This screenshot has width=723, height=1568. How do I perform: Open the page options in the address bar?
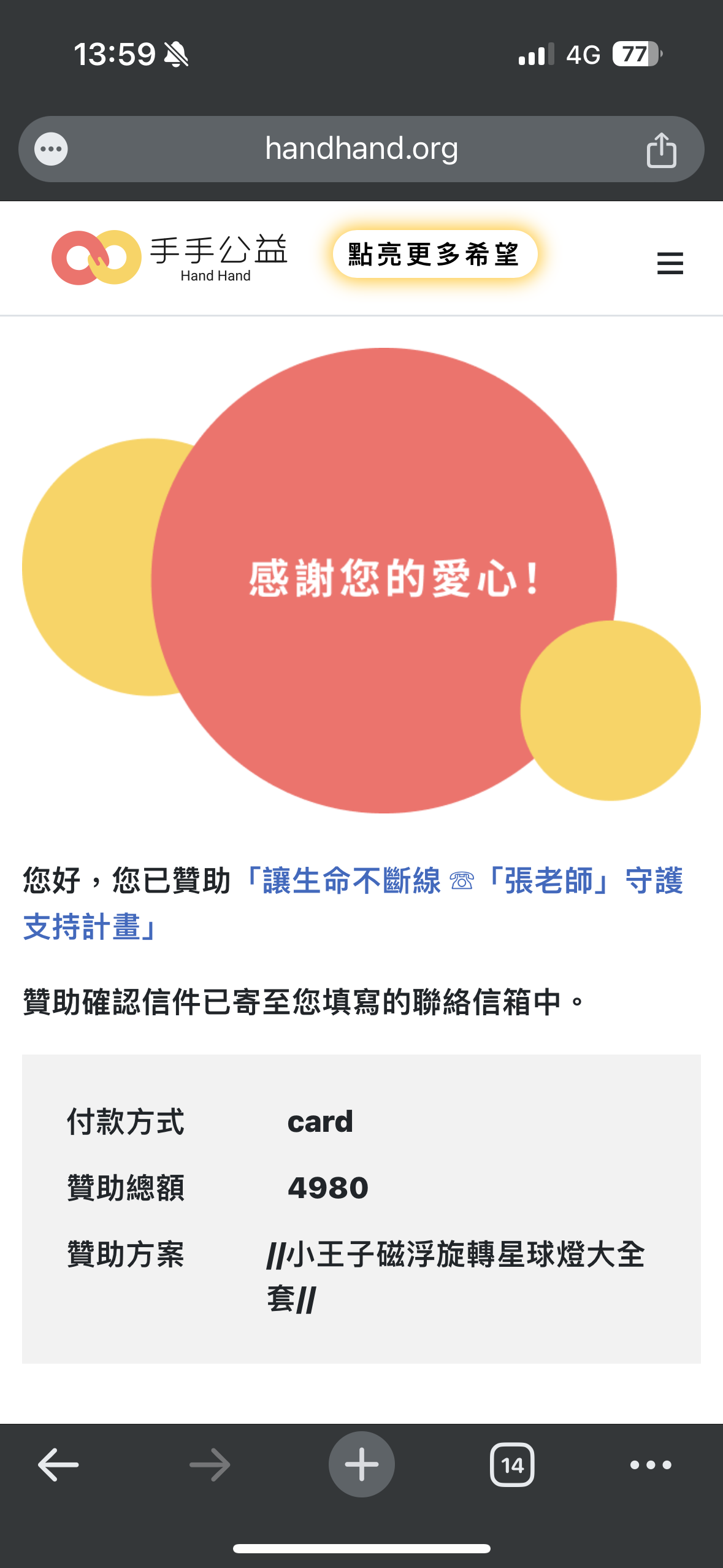(51, 149)
